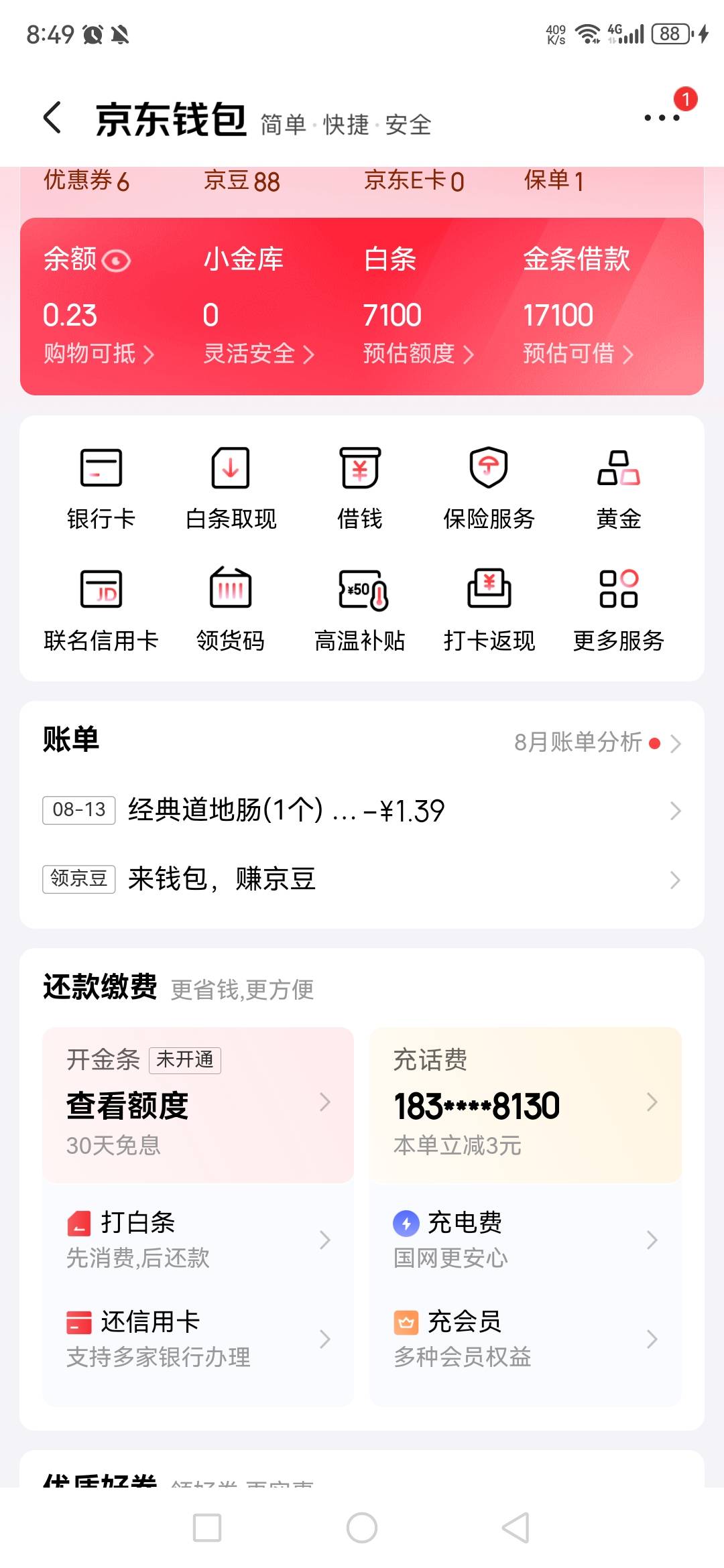Image resolution: width=724 pixels, height=1568 pixels.
Task: Open 打白条 option
Action: pyautogui.click(x=198, y=1240)
